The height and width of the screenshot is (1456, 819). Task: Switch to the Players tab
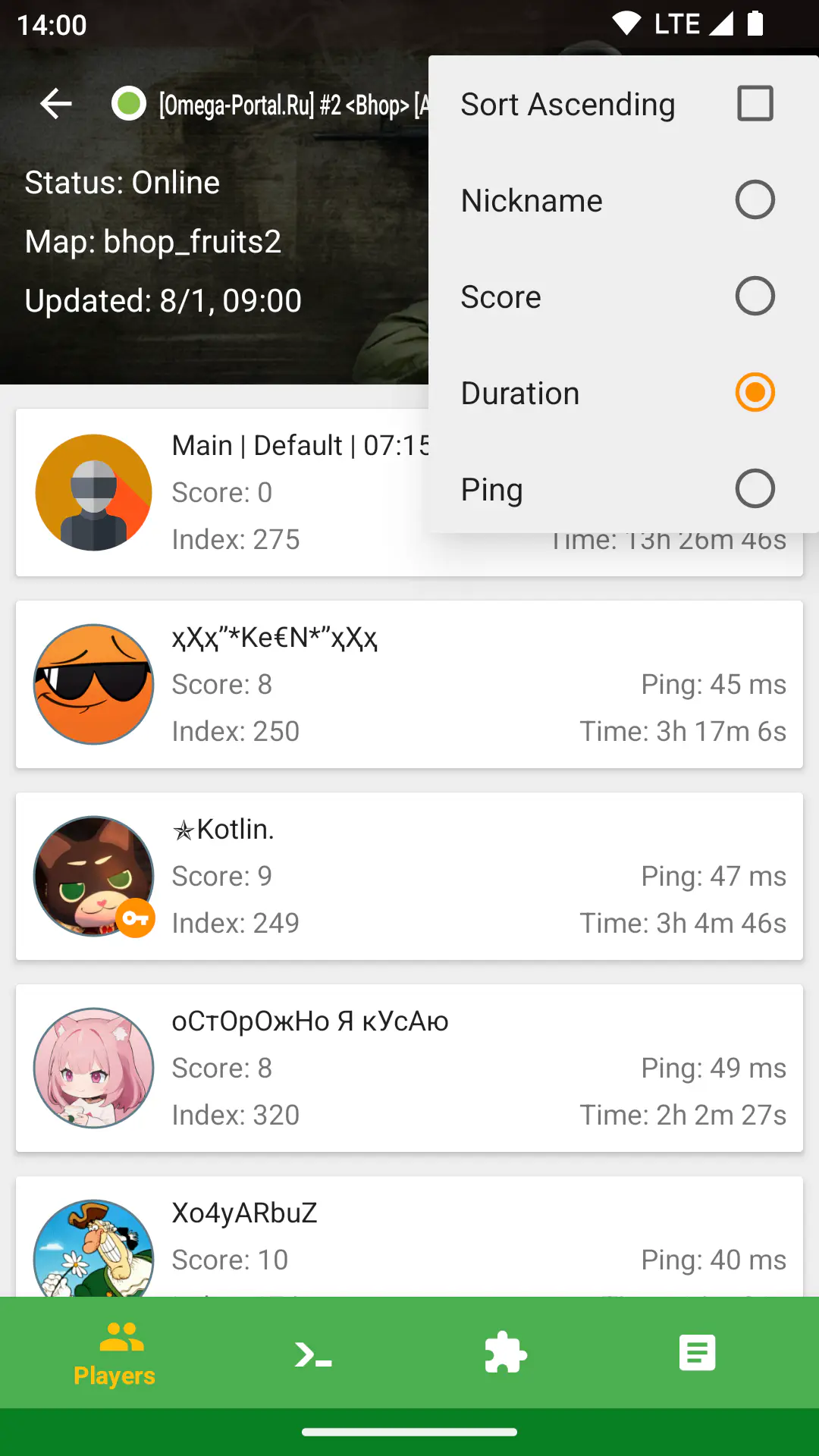(x=115, y=1354)
